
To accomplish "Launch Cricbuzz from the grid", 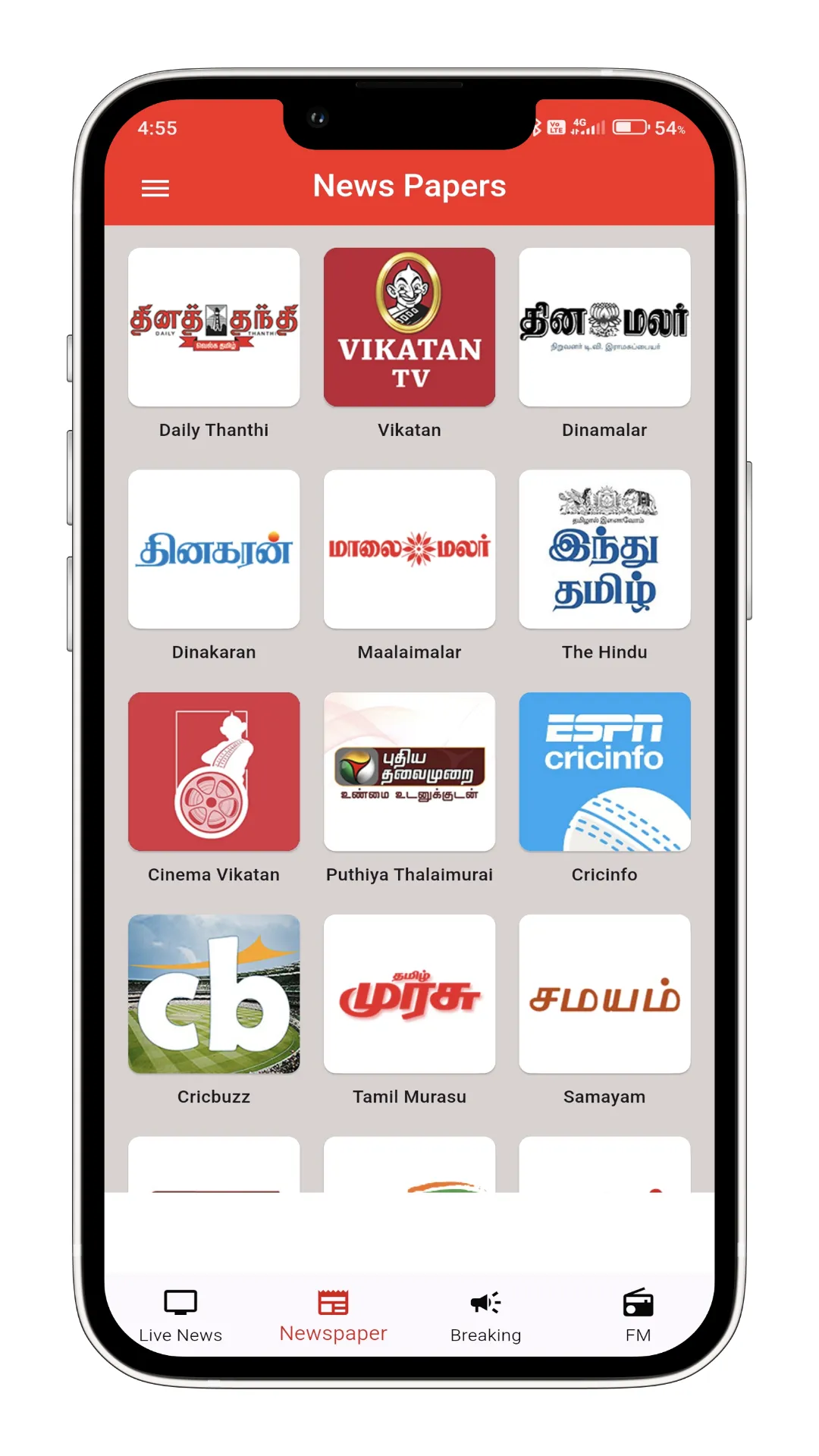I will [214, 994].
